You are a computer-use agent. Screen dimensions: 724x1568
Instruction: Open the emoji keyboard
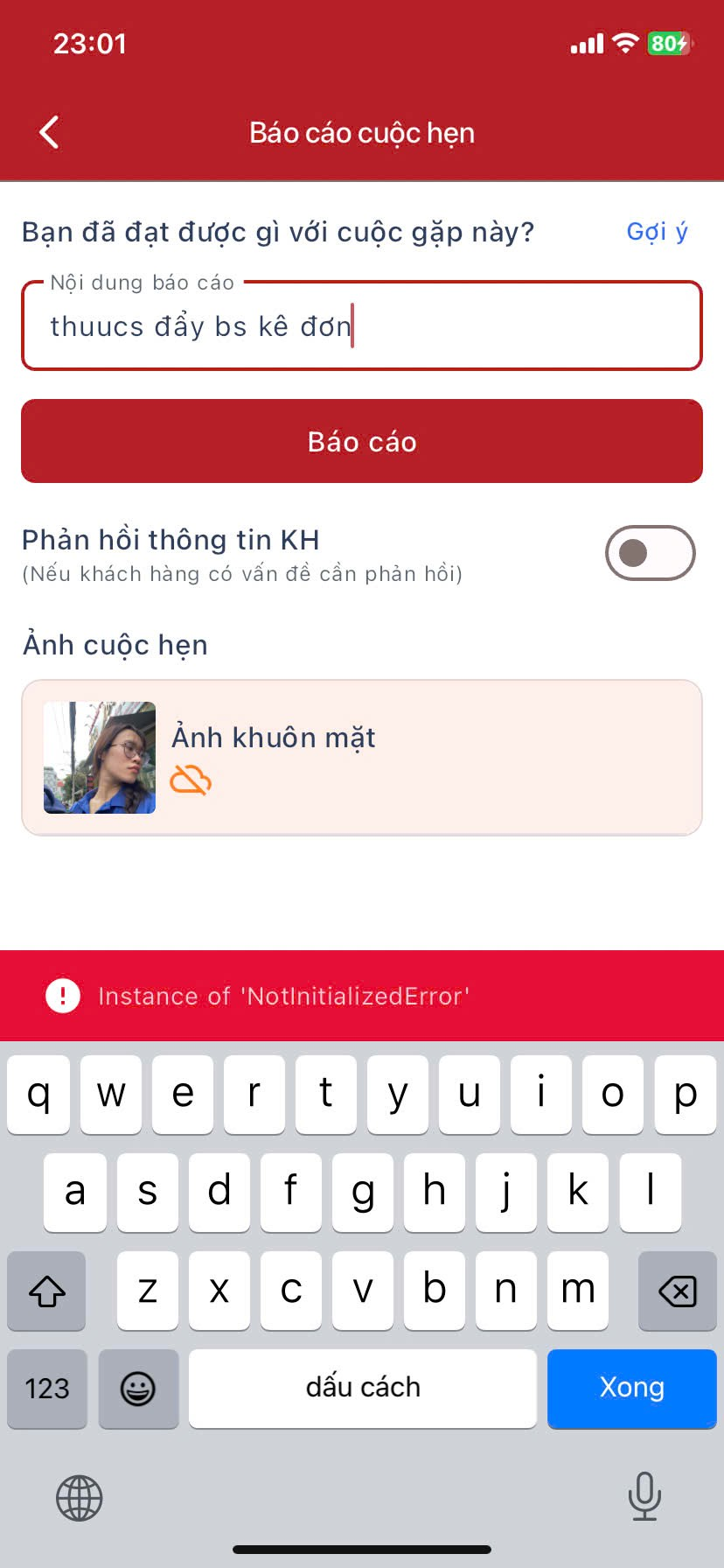pos(138,1388)
